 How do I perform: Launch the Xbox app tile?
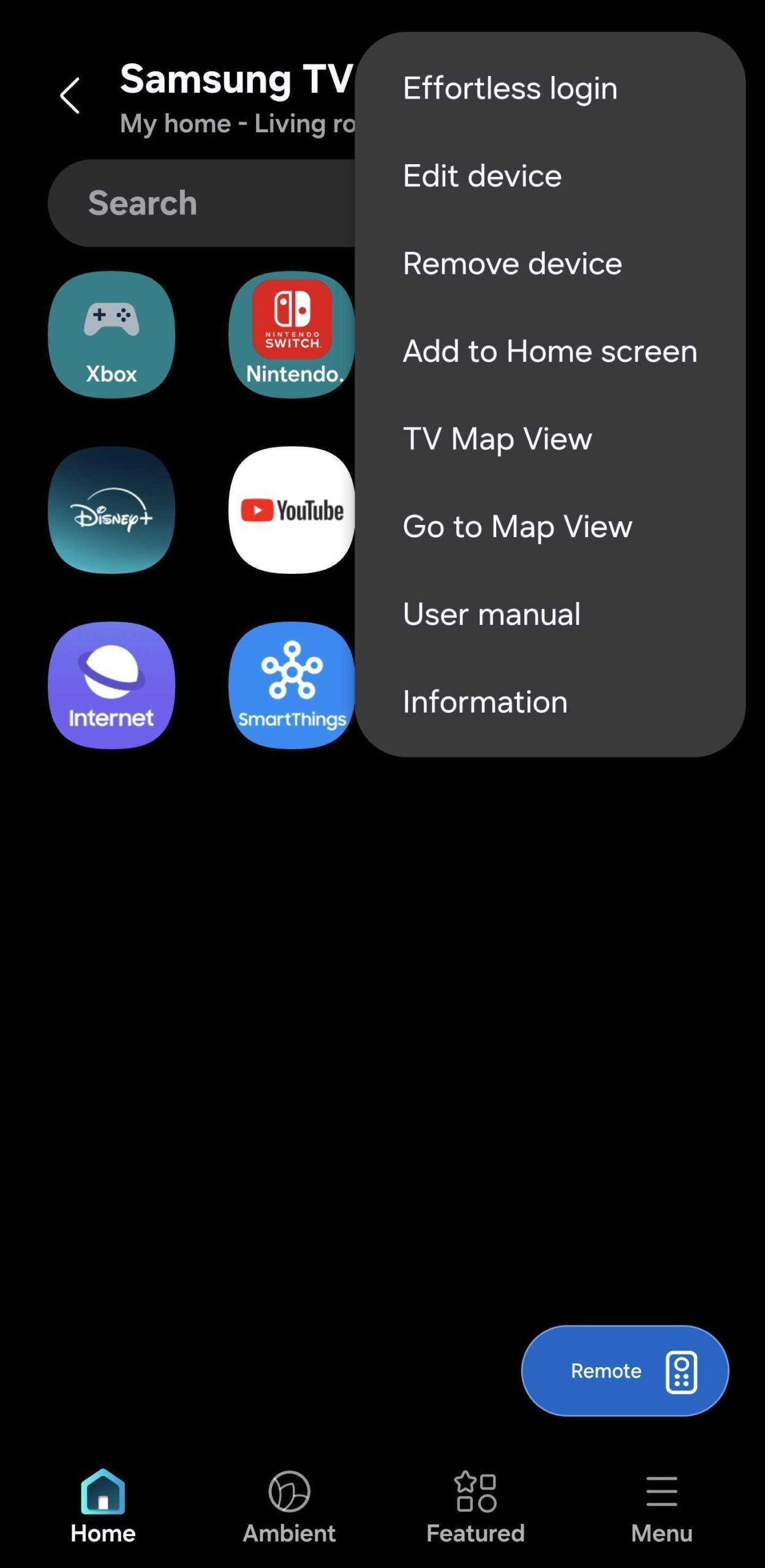[x=111, y=334]
